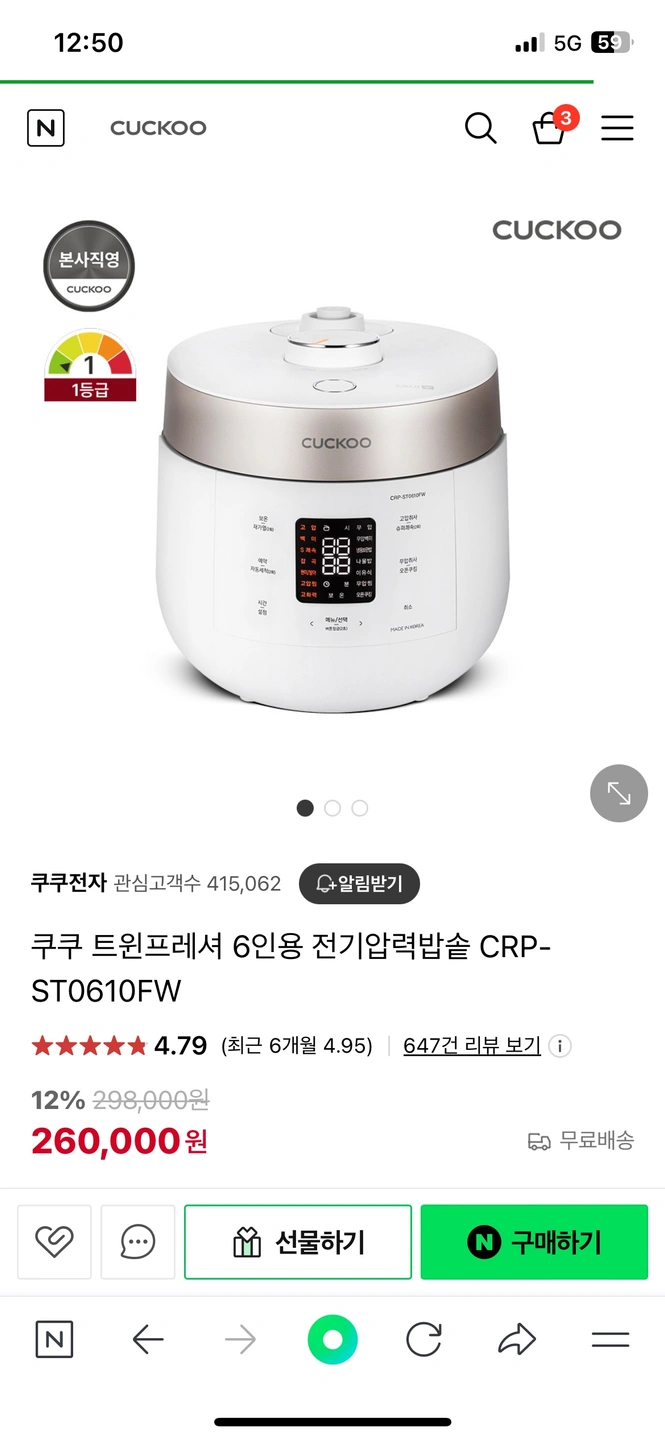The image size is (665, 1440).
Task: Open the Naver N toolbar button
Action: 54,1340
